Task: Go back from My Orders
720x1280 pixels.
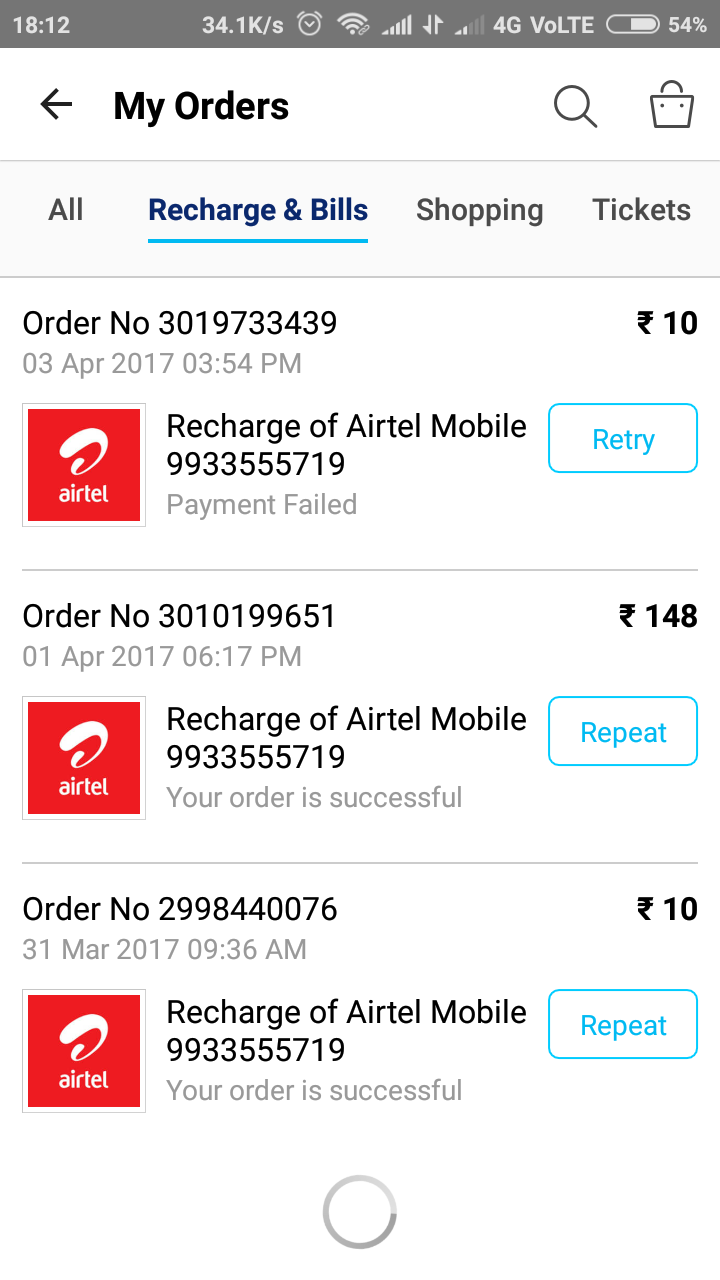Action: [x=56, y=105]
